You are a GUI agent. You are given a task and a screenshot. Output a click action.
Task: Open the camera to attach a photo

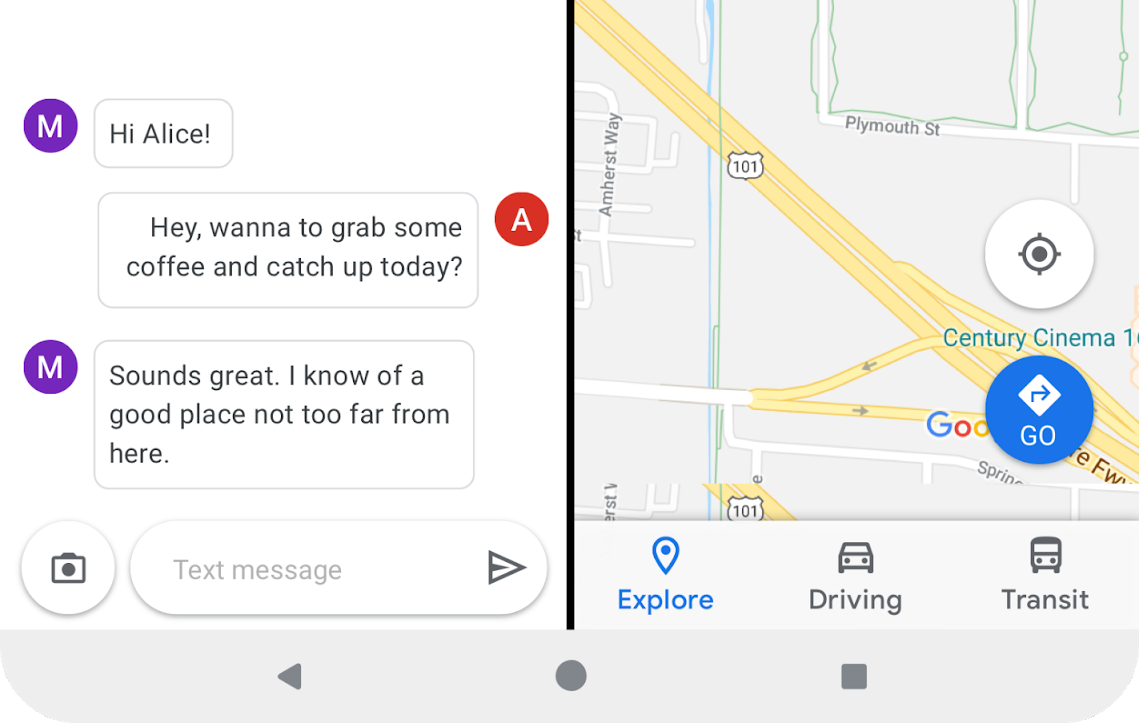68,569
